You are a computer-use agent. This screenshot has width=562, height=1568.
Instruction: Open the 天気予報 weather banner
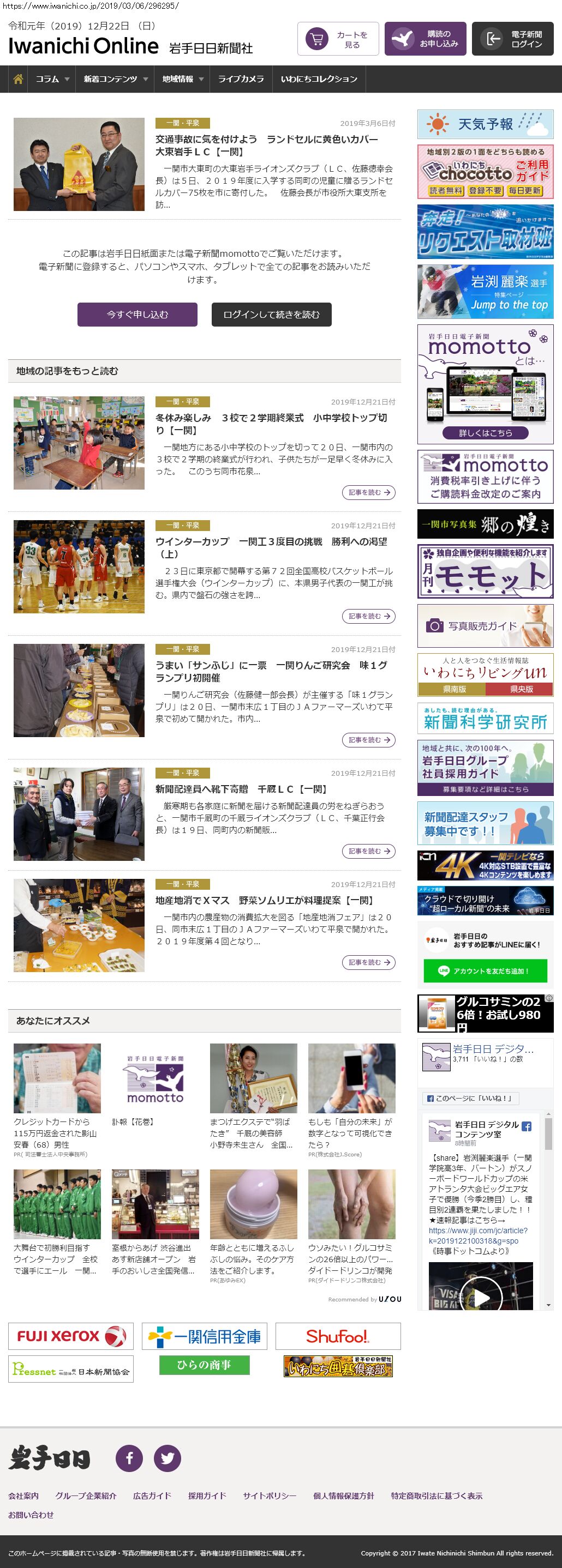(x=485, y=124)
